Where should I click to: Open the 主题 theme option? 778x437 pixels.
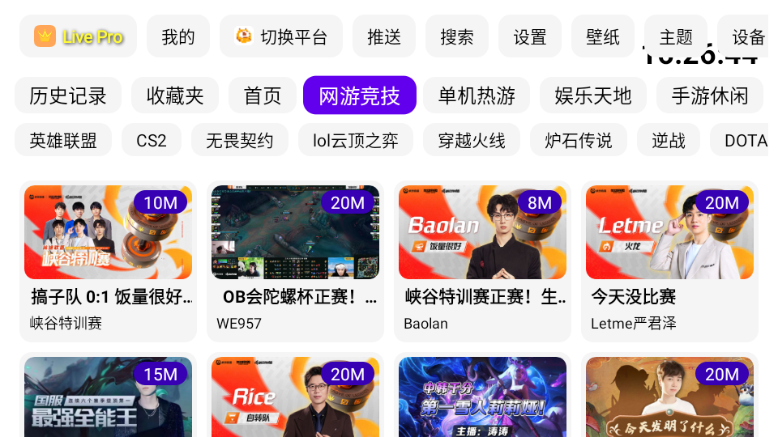point(676,37)
